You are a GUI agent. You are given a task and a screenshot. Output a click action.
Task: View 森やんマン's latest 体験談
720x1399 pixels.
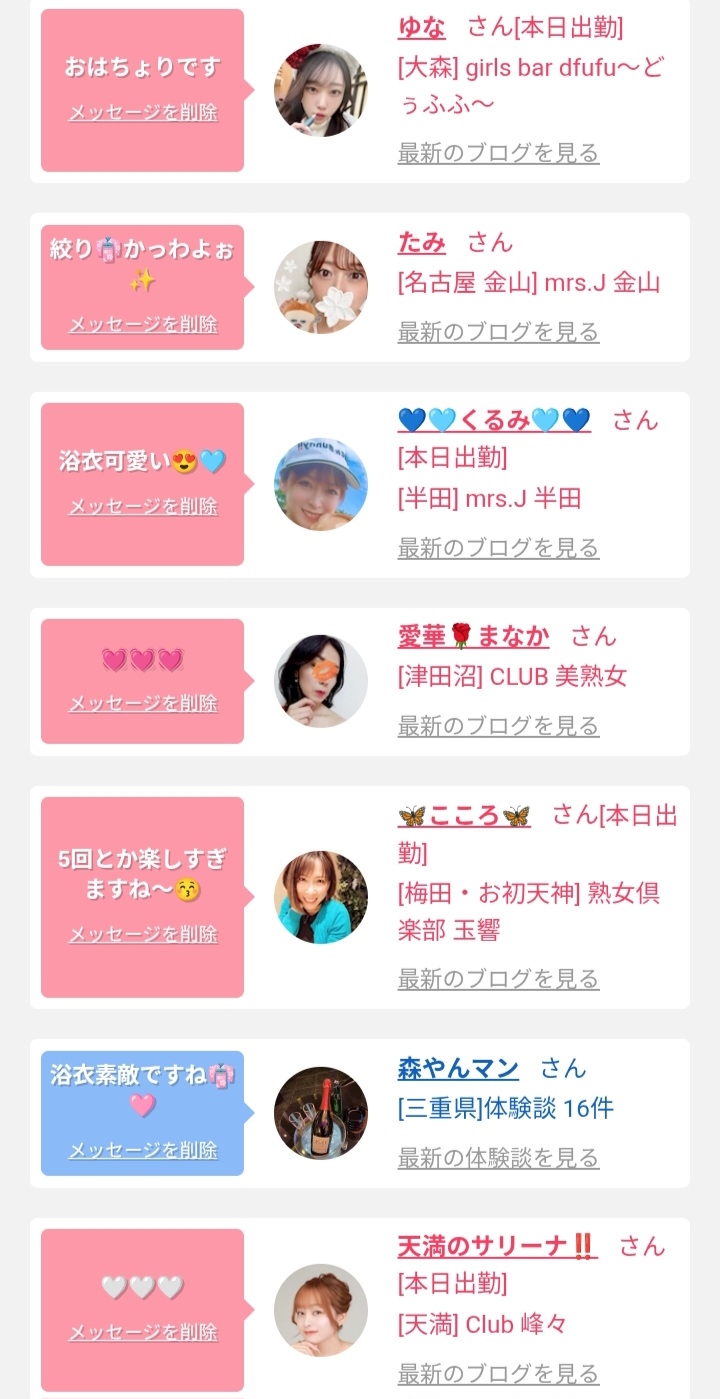pyautogui.click(x=498, y=1158)
